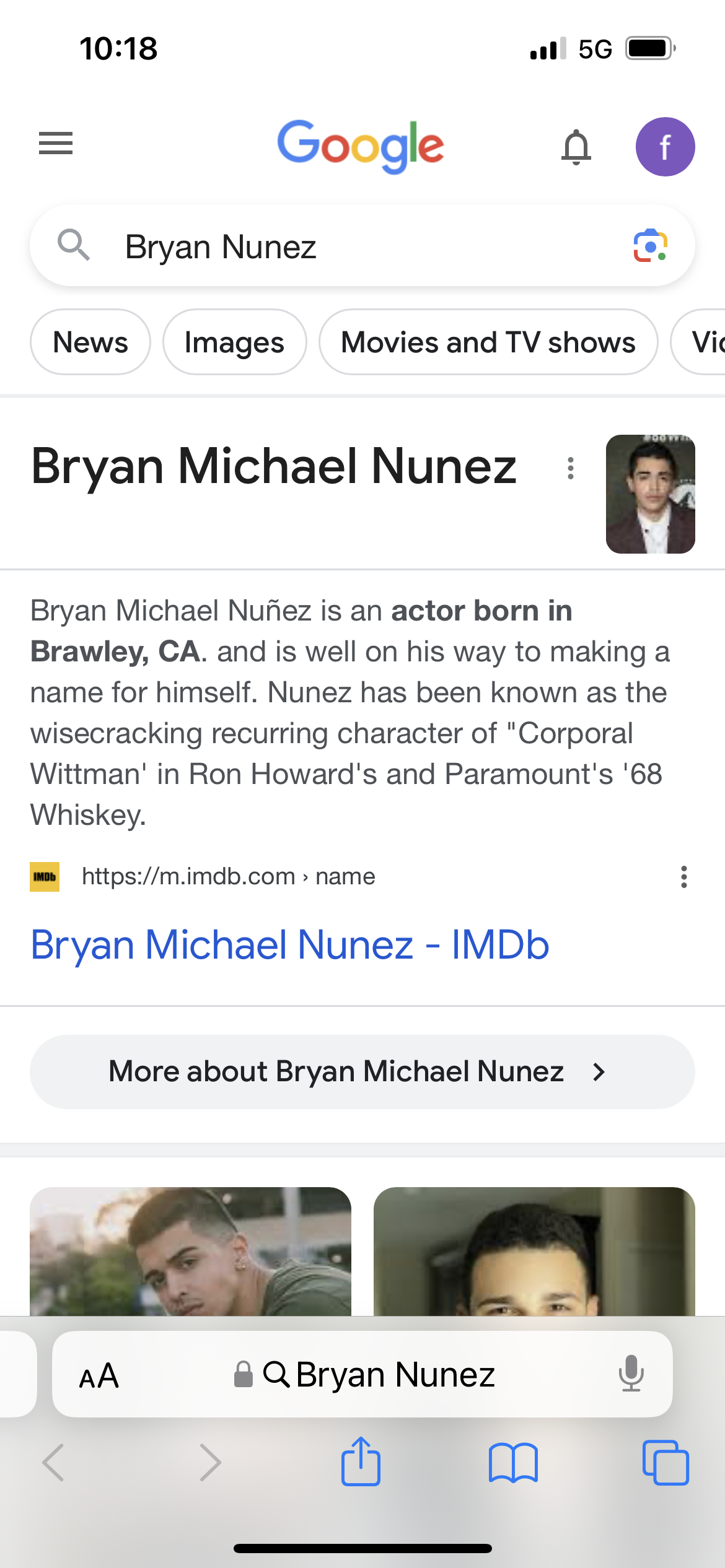Screen dimensions: 725x1568
Task: Open the Bryan Michael Nunez - IMDb link
Action: tap(290, 945)
